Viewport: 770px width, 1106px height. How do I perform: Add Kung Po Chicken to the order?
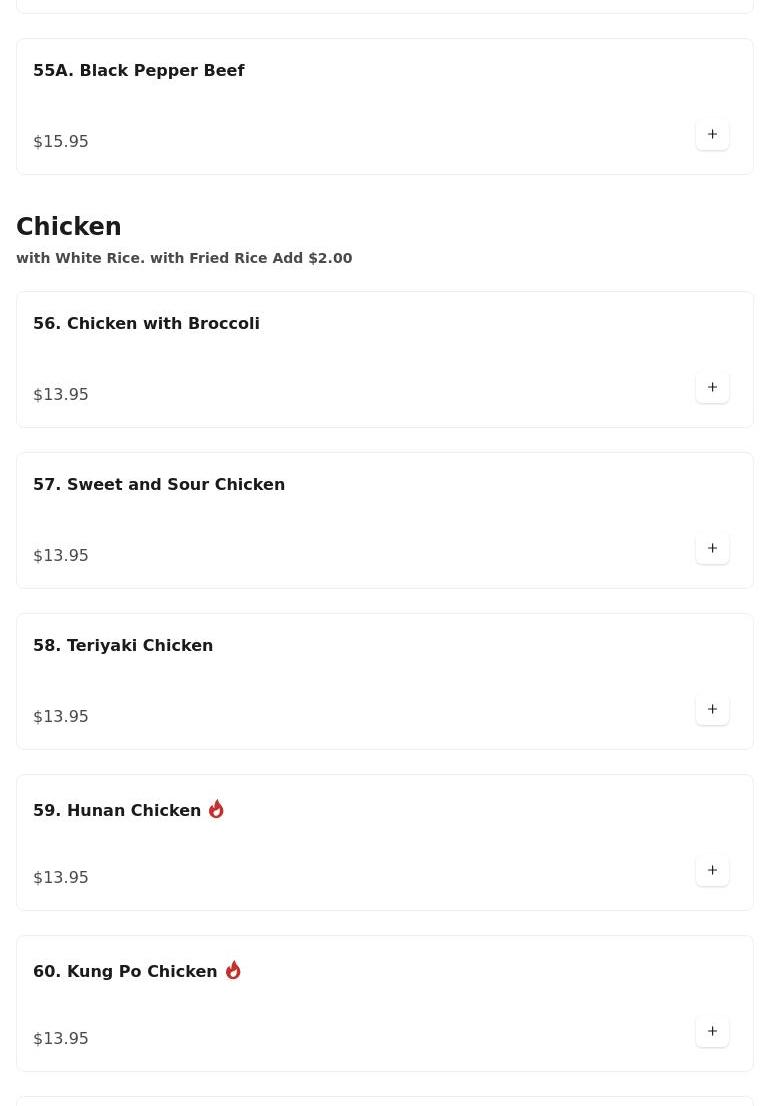coord(712,1032)
